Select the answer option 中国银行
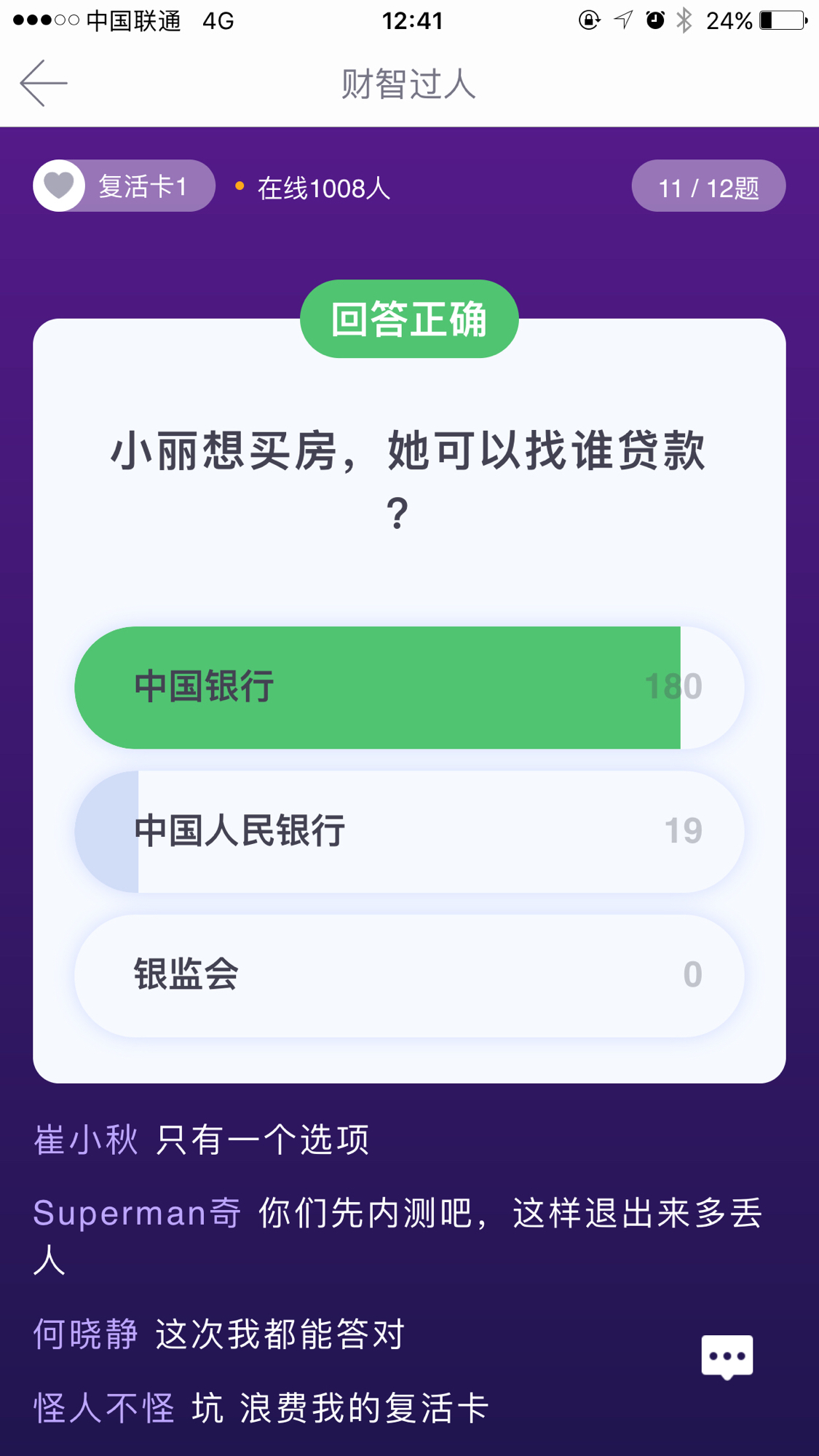Screen dimensions: 819x1456 [x=409, y=688]
